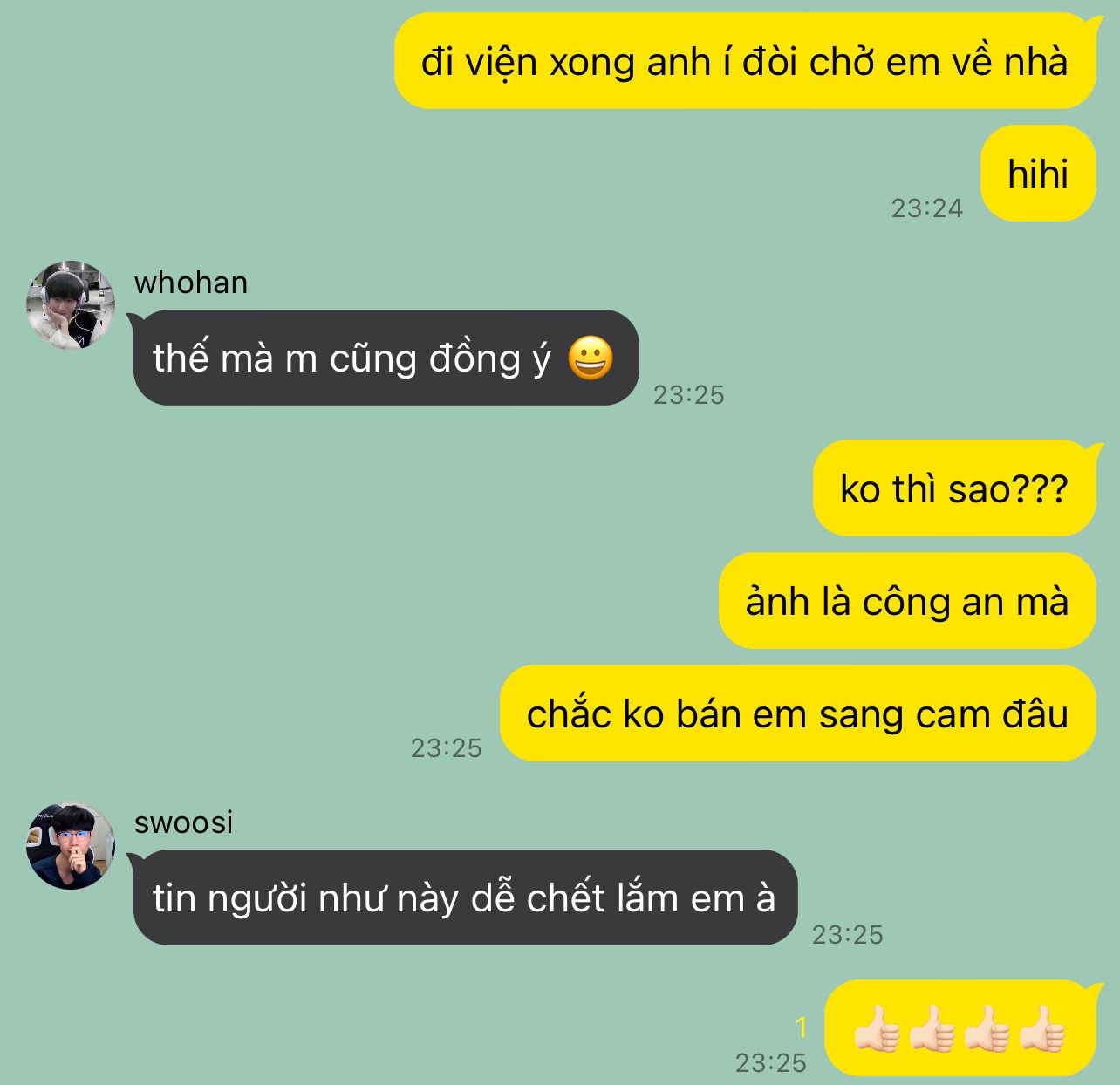The width and height of the screenshot is (1120, 1085).
Task: Open swoosi's profile picture
Action: [x=71, y=845]
